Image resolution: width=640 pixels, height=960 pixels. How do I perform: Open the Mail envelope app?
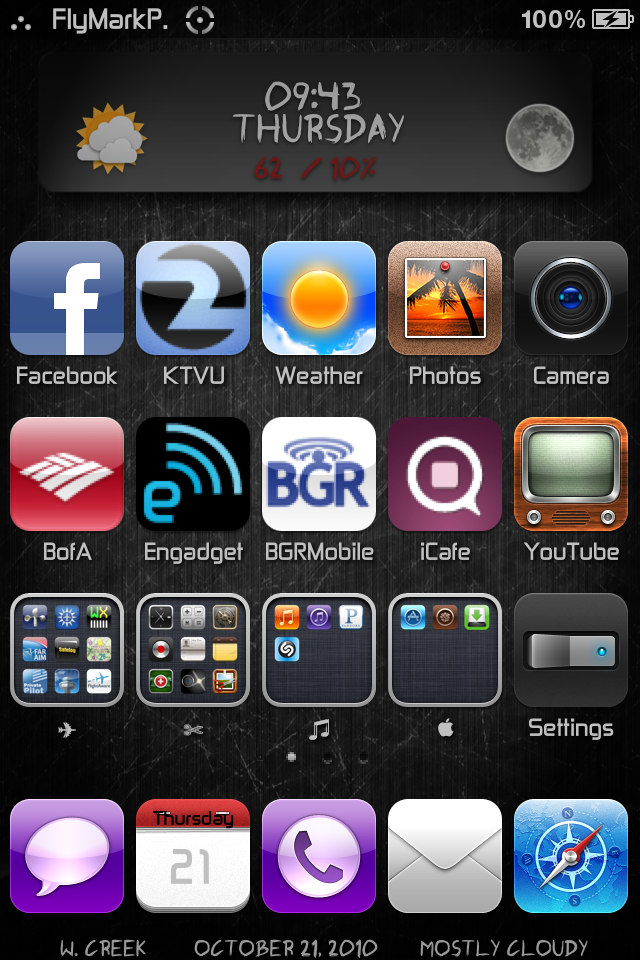(445, 855)
